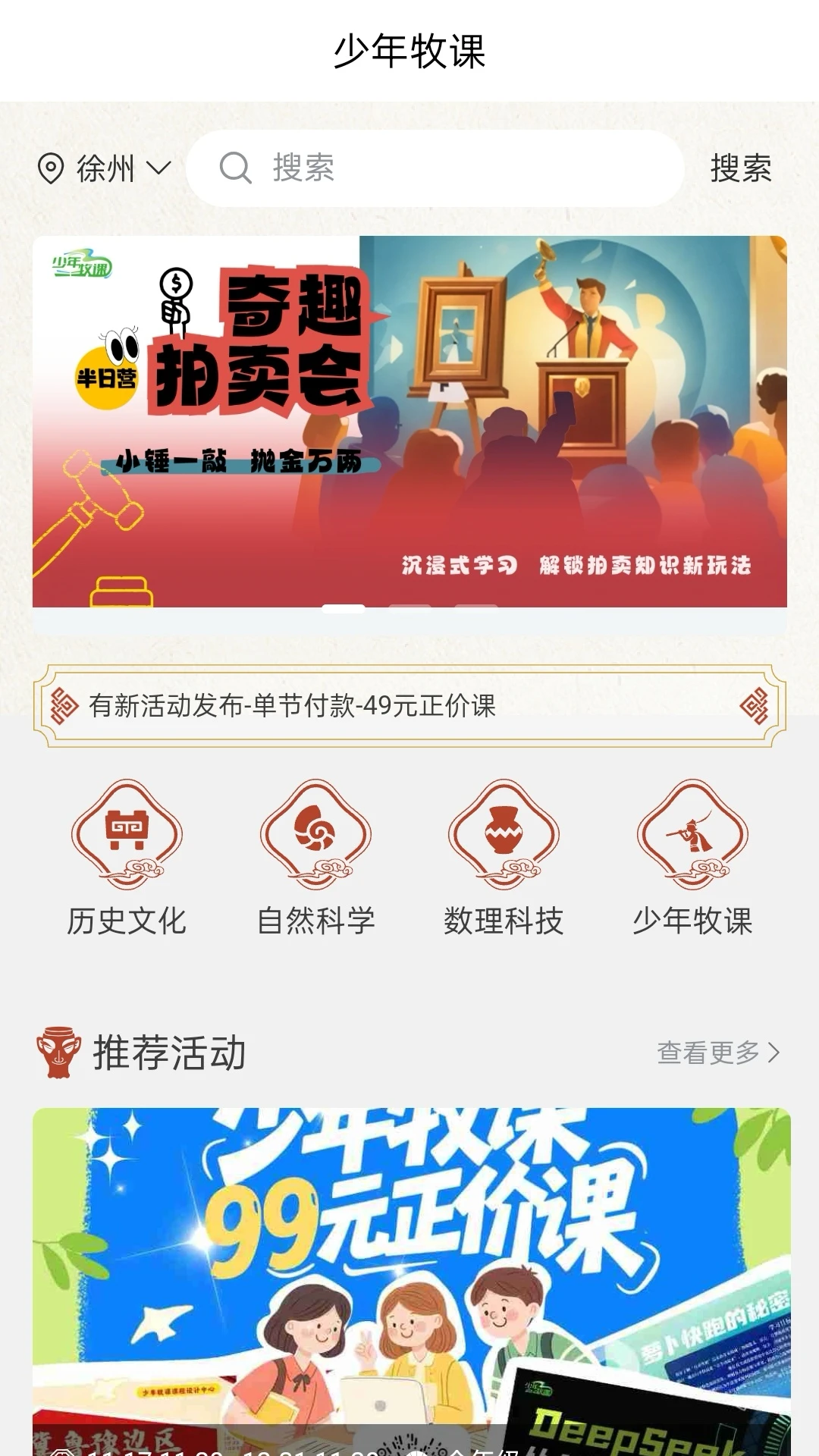The height and width of the screenshot is (1456, 819).
Task: Click the location pin icon beside 徐州
Action: point(50,169)
